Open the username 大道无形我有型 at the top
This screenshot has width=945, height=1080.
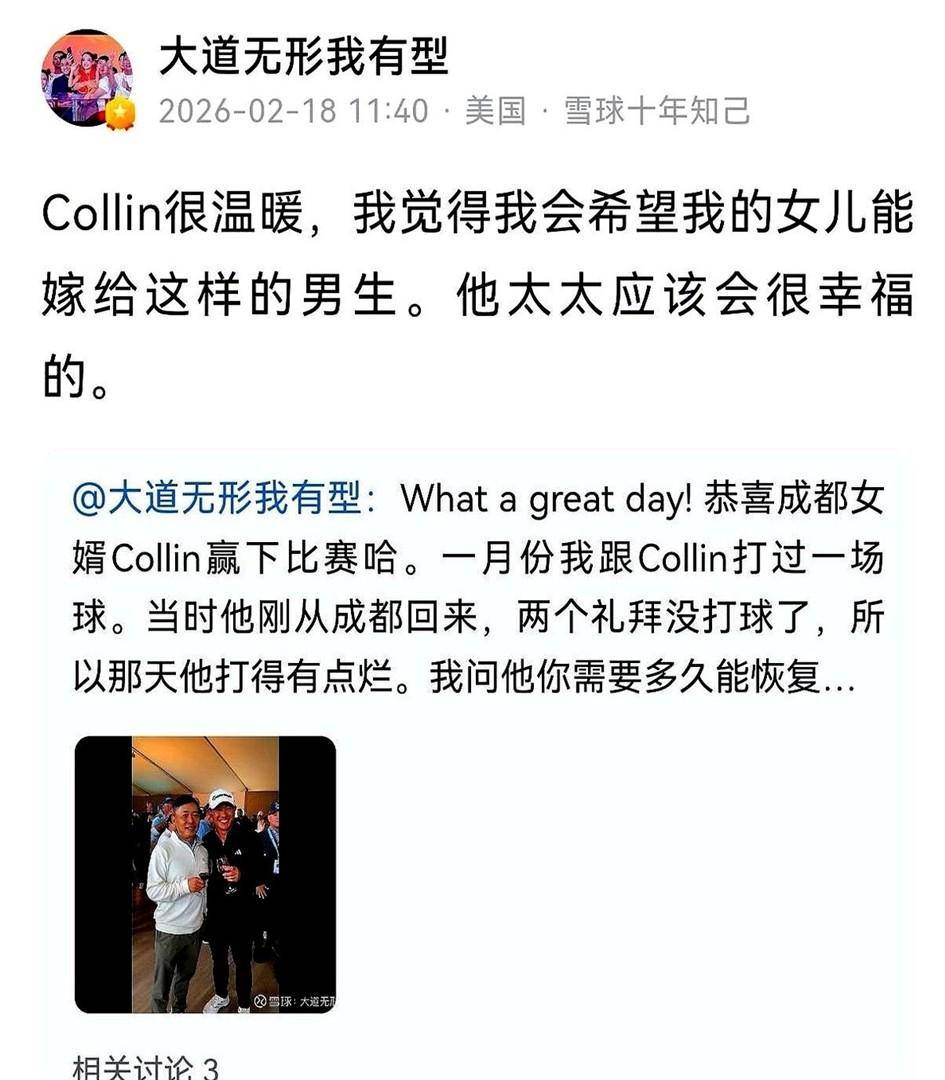[303, 57]
